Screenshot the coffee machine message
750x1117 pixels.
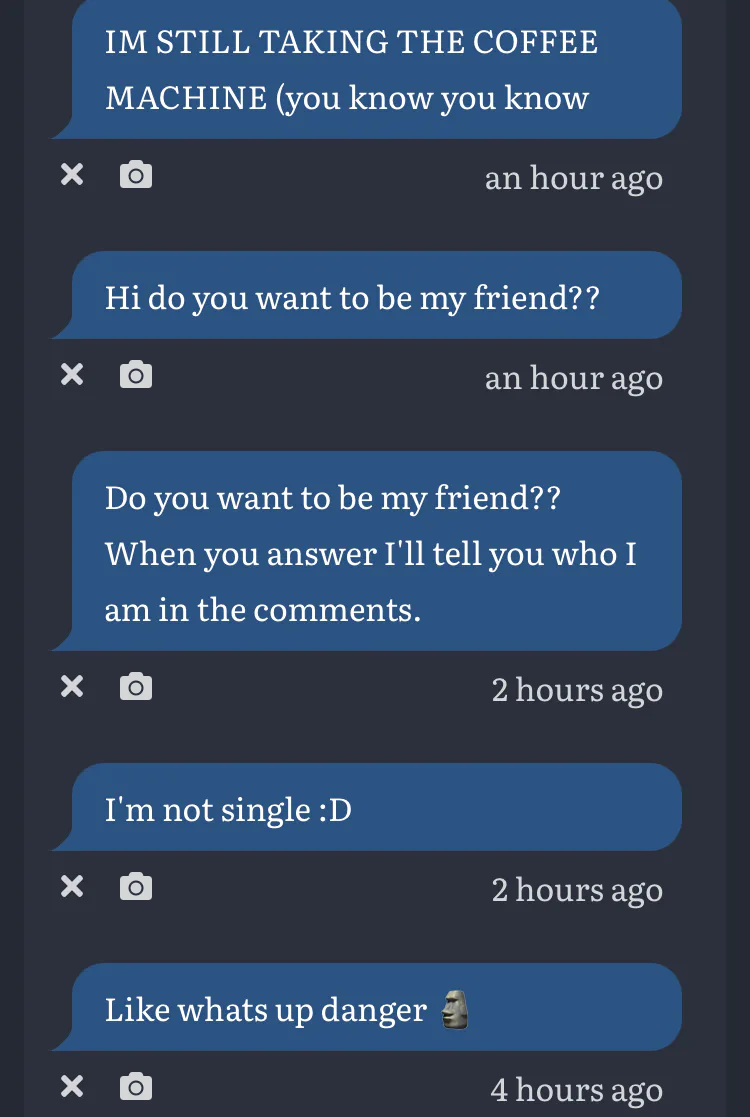(x=136, y=176)
